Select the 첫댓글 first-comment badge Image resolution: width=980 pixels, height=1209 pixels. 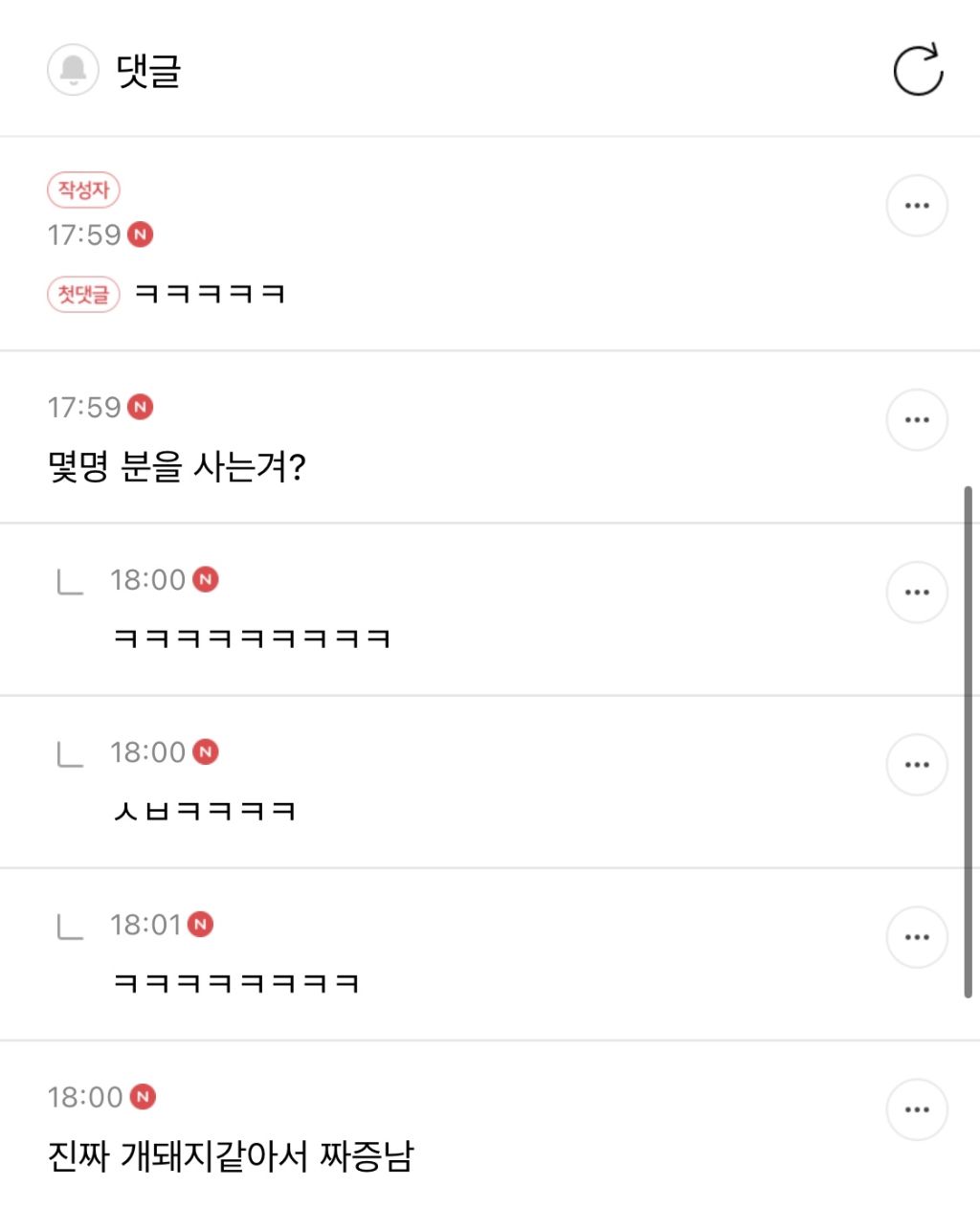tap(82, 293)
